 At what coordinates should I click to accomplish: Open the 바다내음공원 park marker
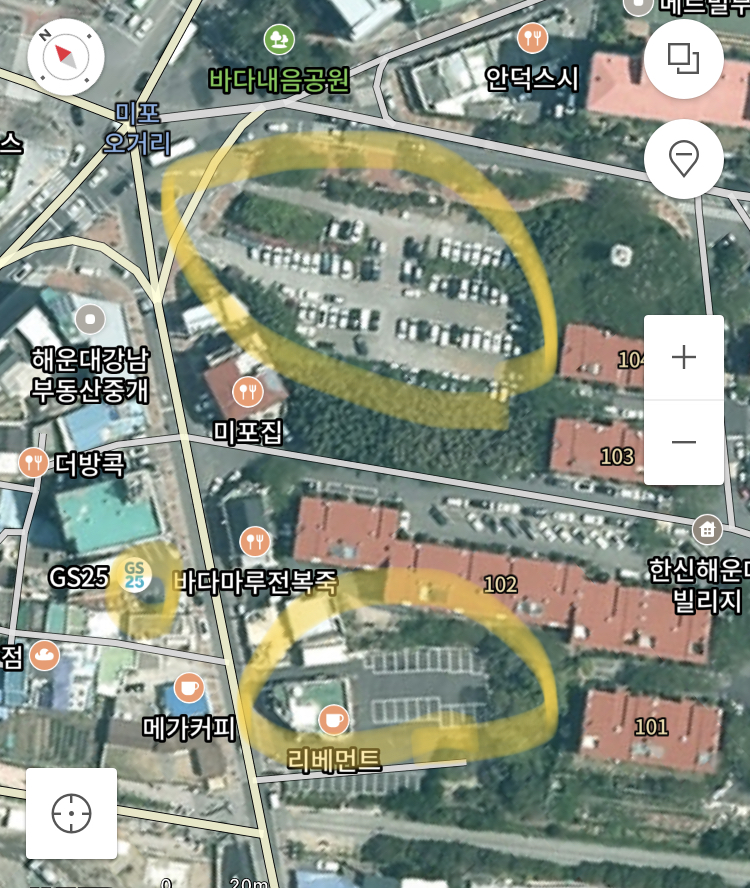coord(278,40)
